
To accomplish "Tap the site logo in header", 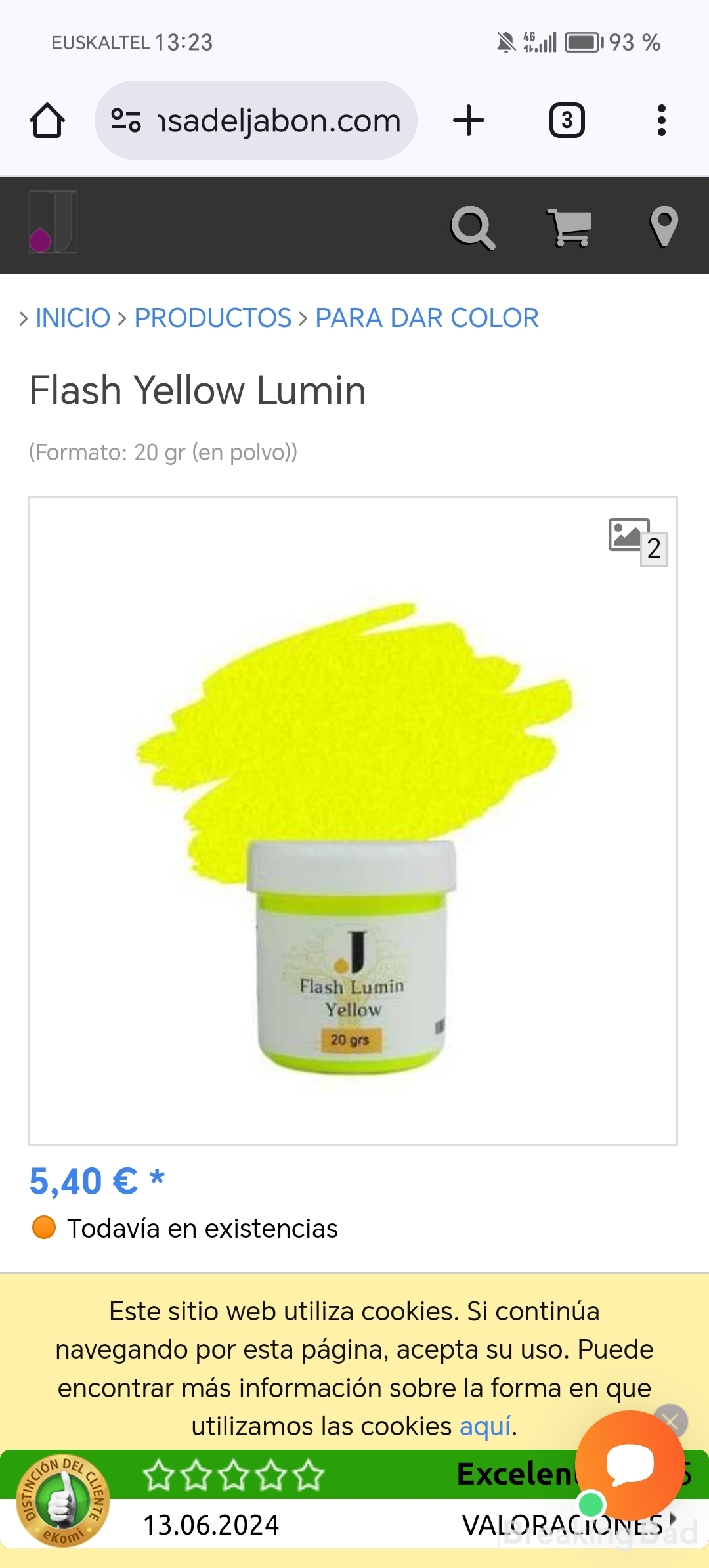I will (x=53, y=223).
